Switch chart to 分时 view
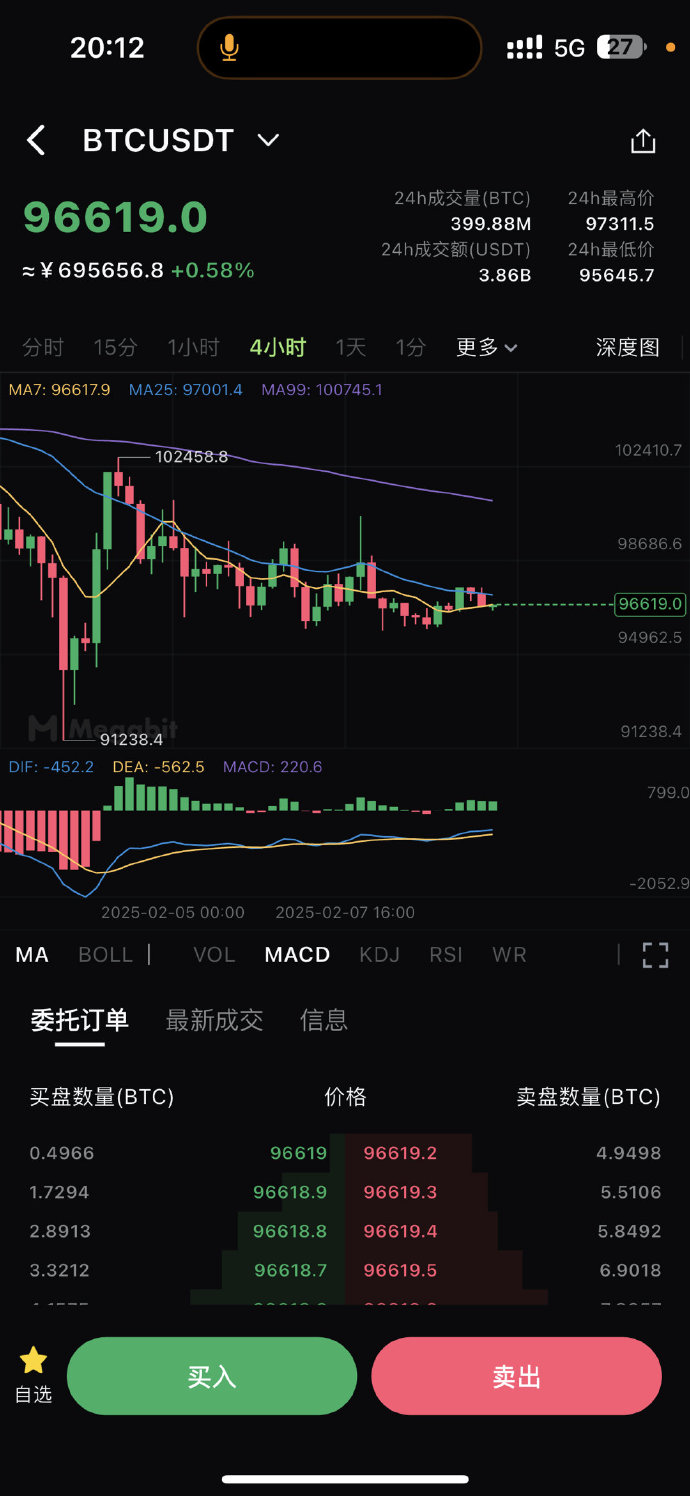The height and width of the screenshot is (1496, 690). [43, 347]
